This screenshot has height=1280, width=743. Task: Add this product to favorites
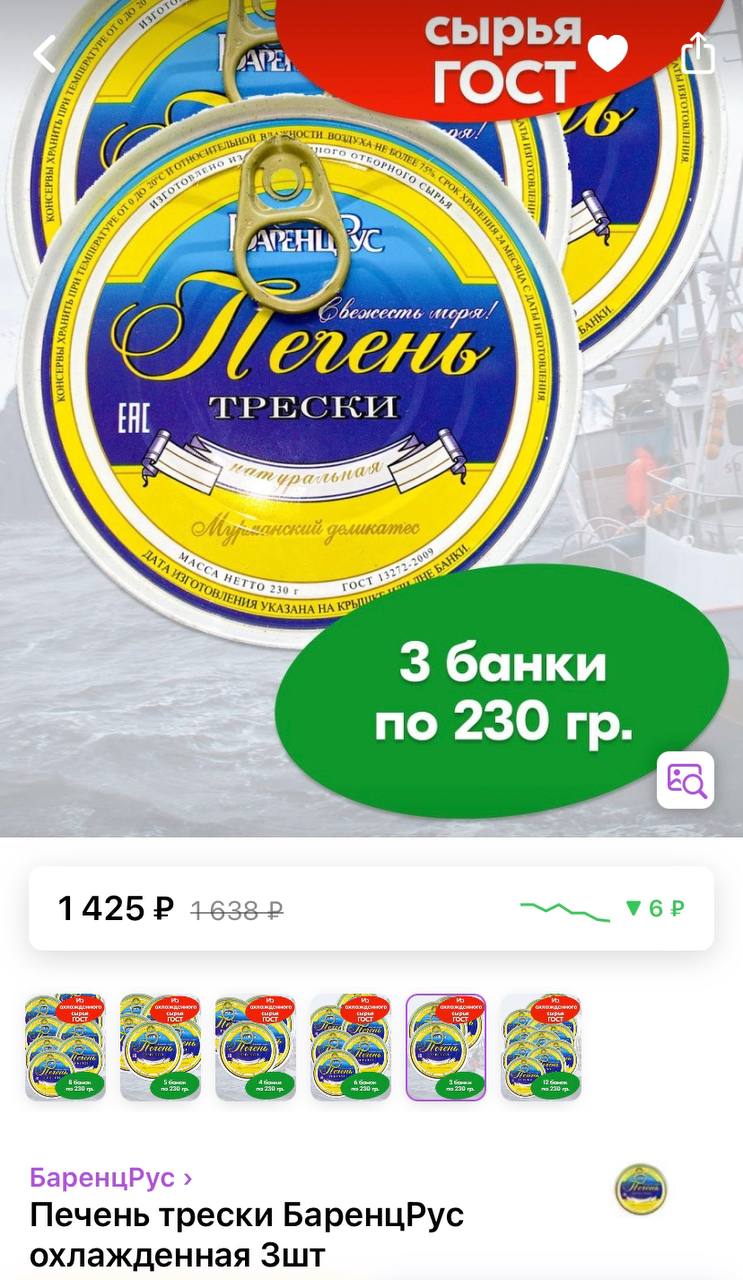(x=607, y=54)
